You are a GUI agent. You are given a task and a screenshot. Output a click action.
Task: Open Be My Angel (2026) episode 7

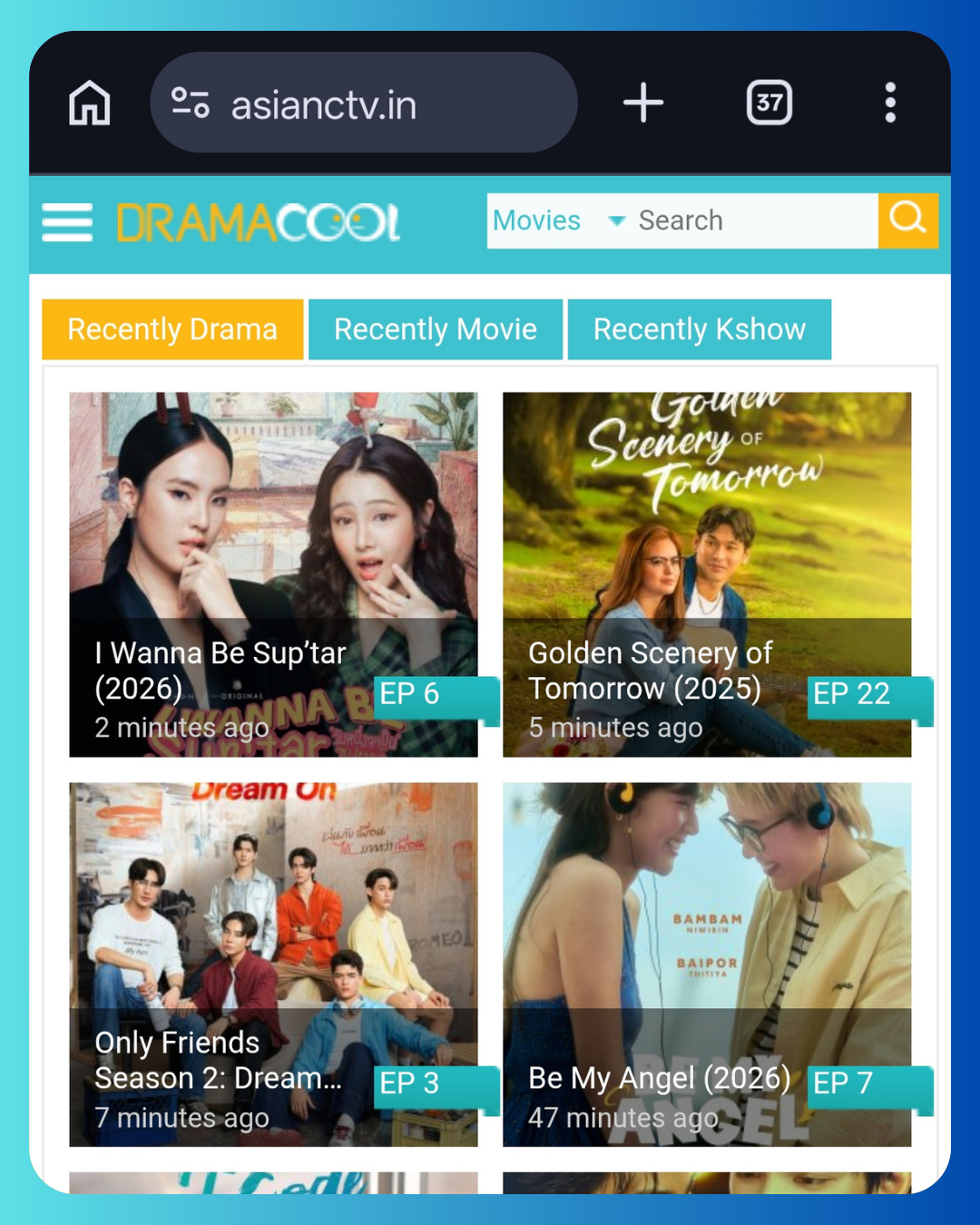click(707, 964)
